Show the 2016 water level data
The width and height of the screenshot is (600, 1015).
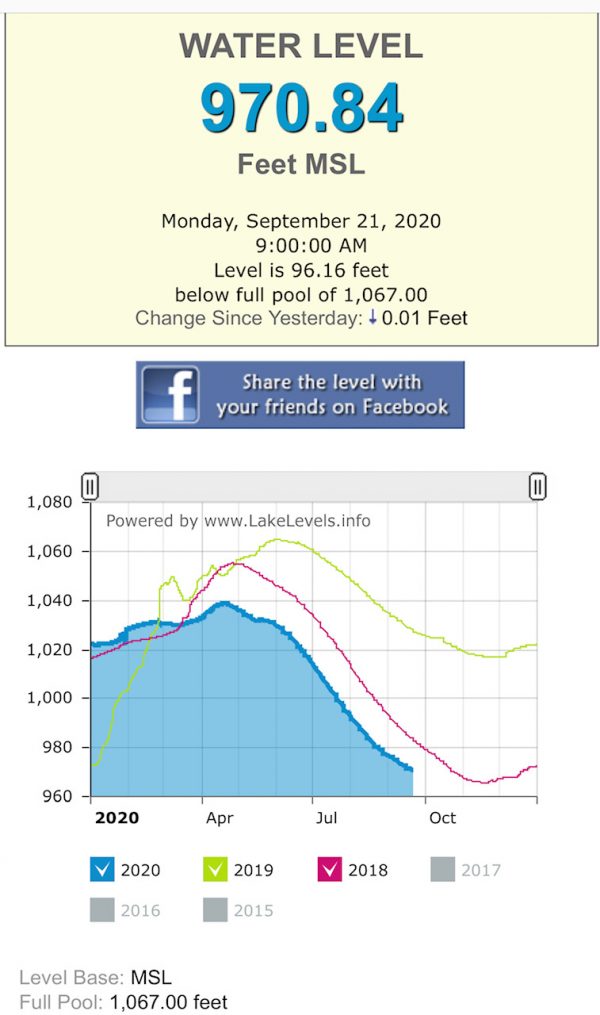pyautogui.click(x=101, y=910)
